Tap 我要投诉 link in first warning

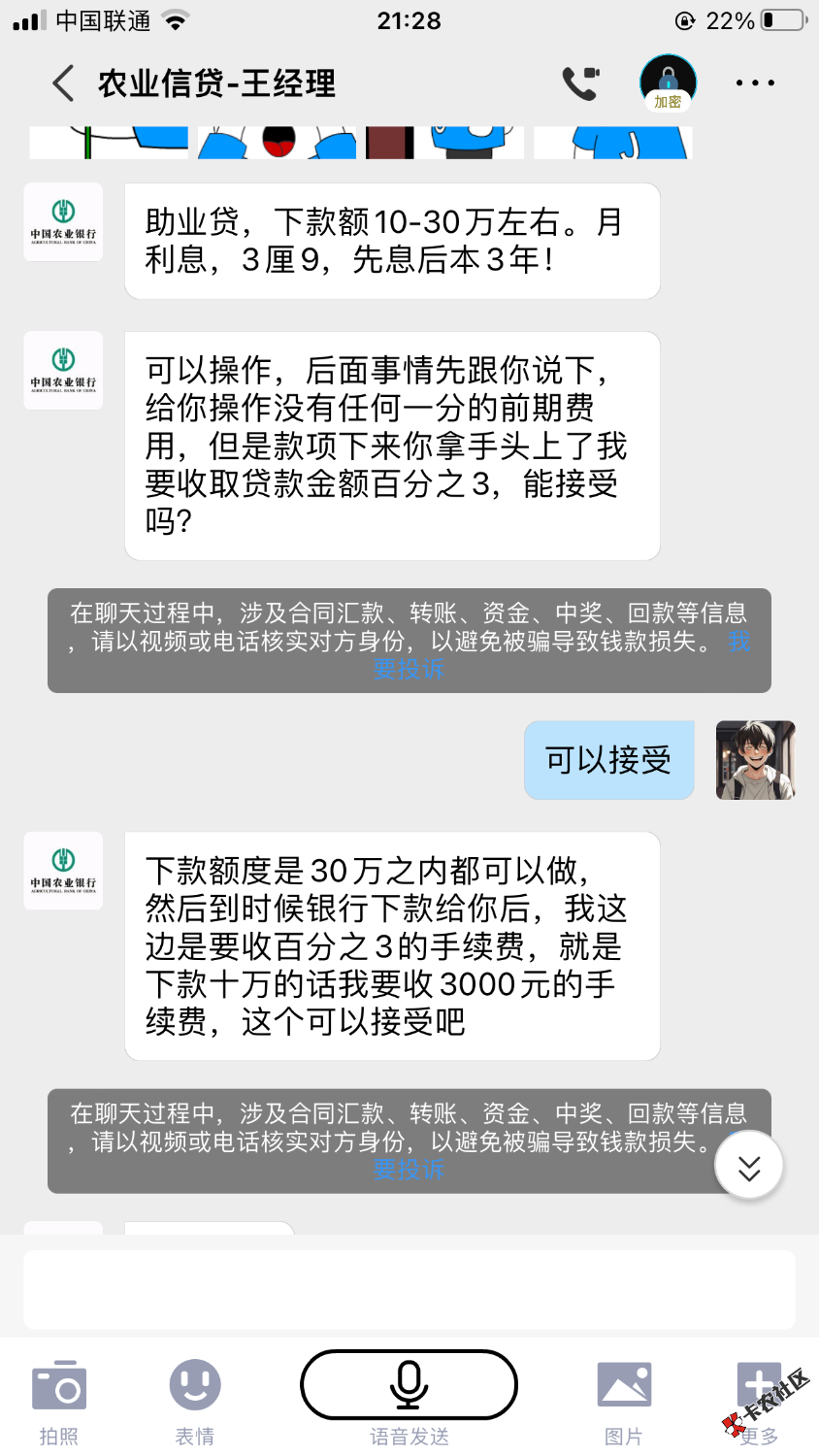click(409, 668)
